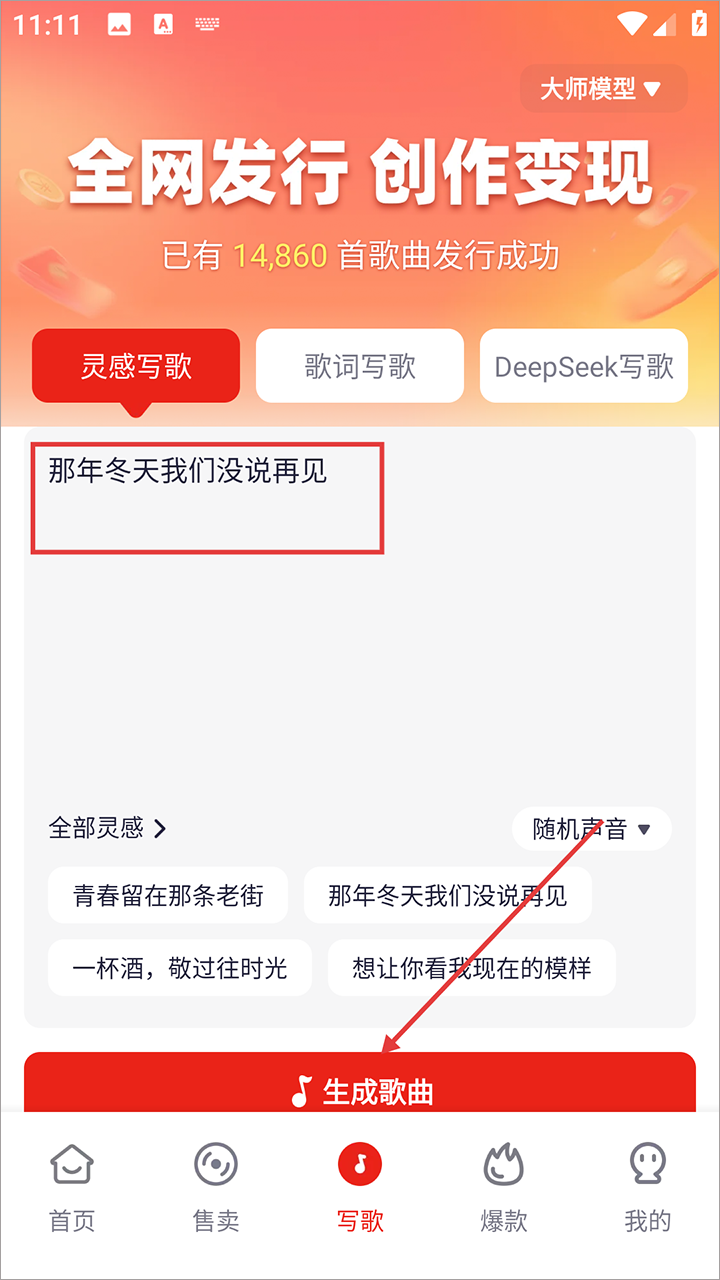Choose the 那年冬天我们没说再见 suggestion chip
Viewport: 720px width, 1280px height.
pos(447,895)
